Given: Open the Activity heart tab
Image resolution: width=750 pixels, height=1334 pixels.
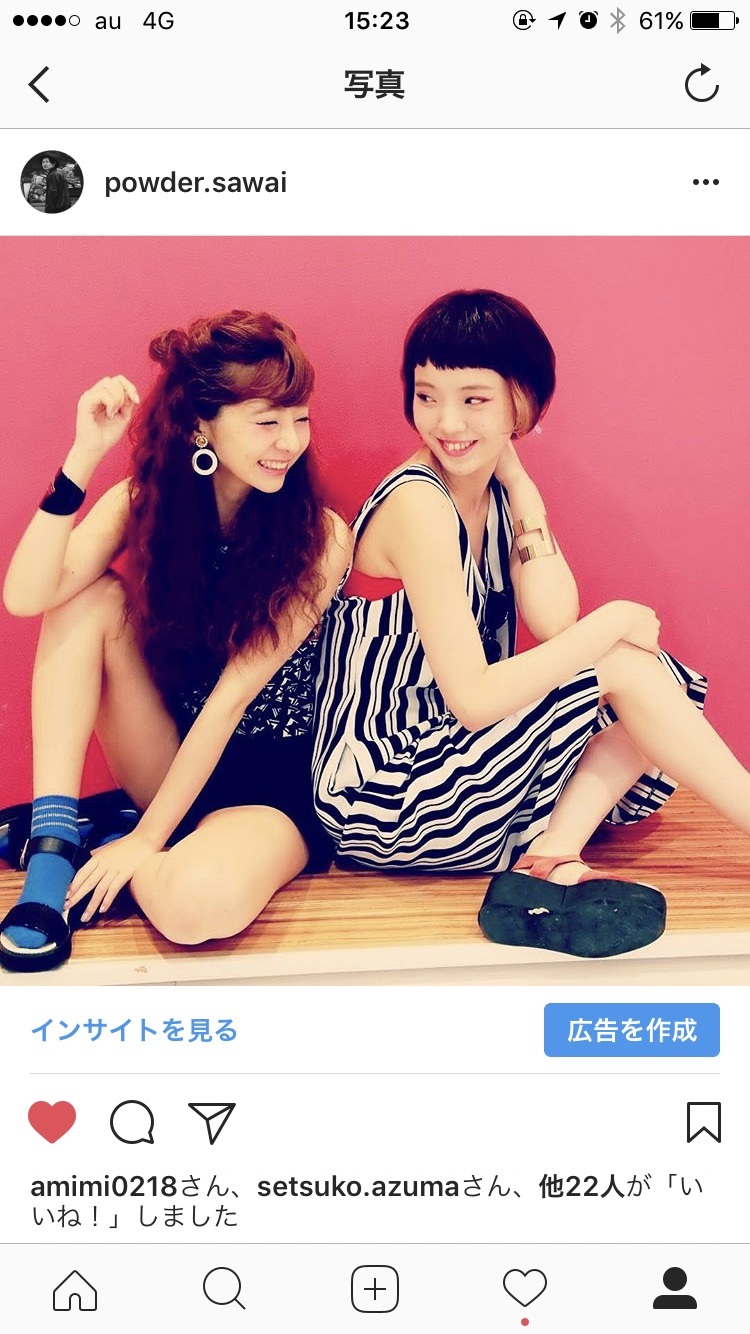Looking at the screenshot, I should coord(525,1289).
